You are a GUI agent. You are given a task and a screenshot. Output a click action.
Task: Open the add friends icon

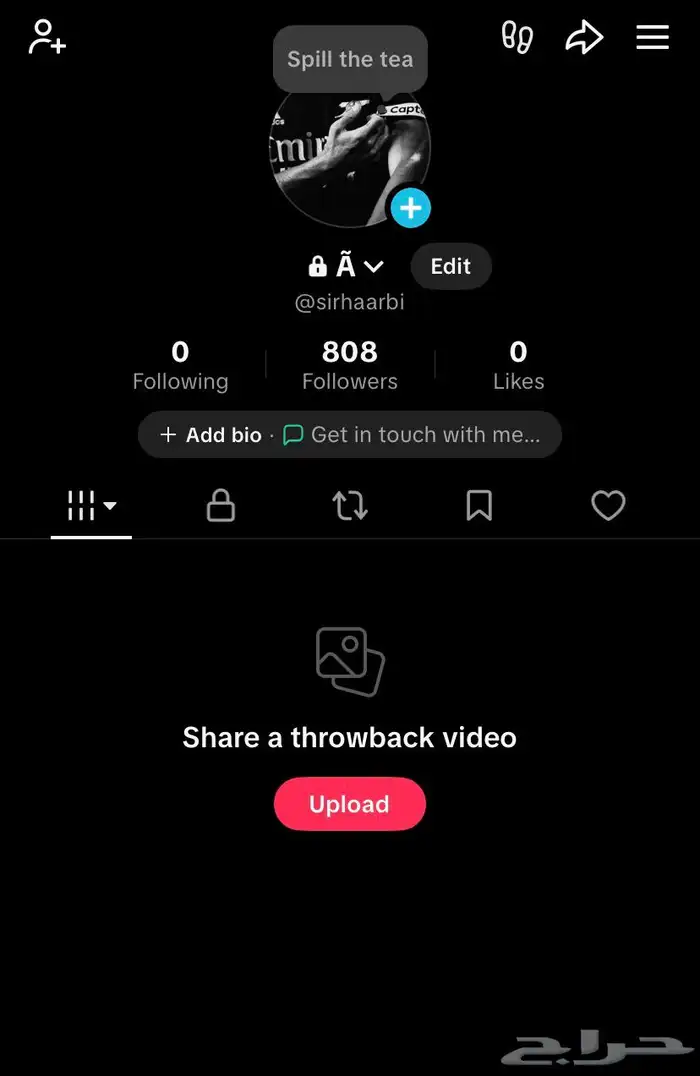point(47,37)
